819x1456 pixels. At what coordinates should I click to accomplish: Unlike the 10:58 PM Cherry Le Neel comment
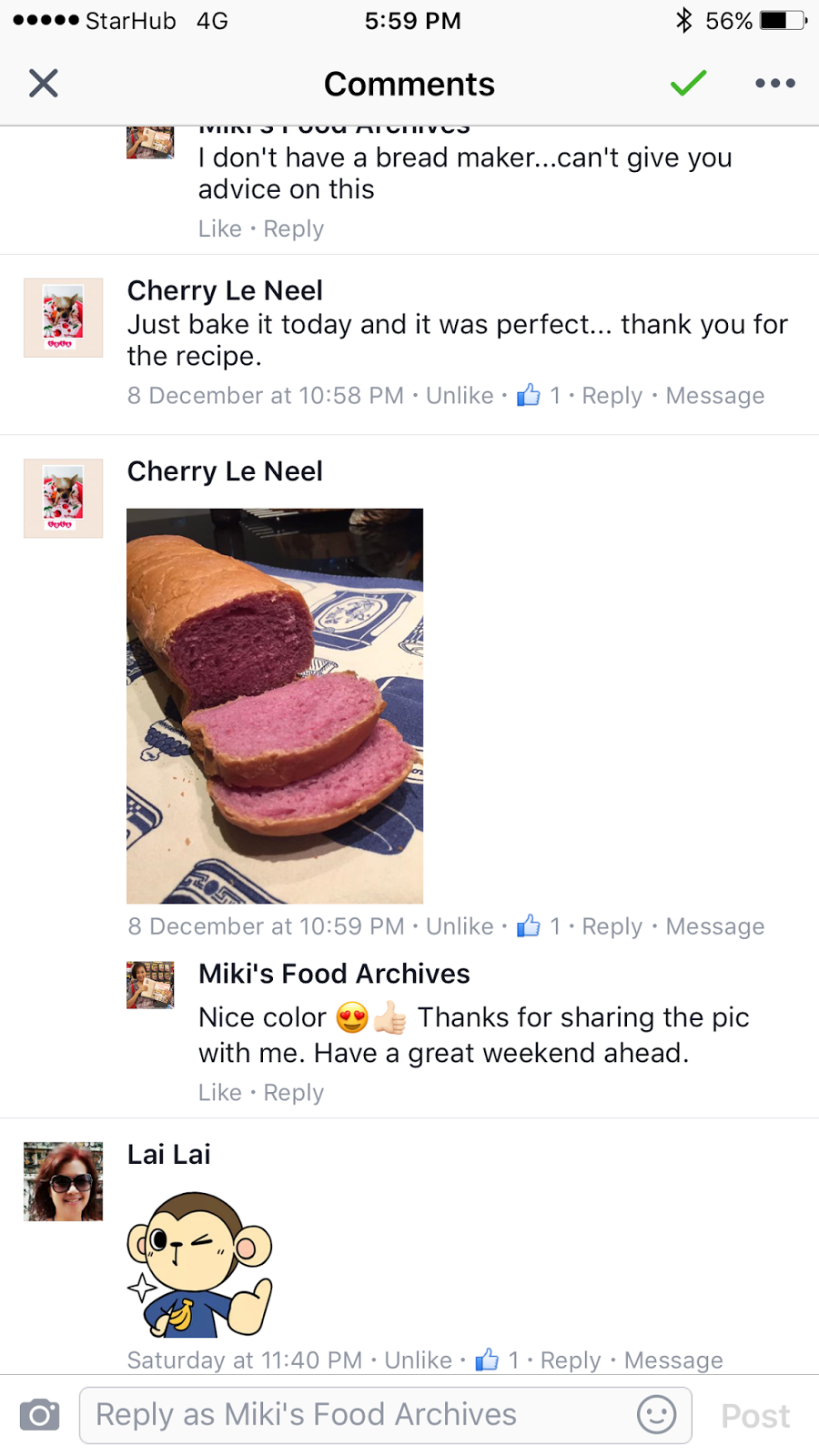coord(460,396)
